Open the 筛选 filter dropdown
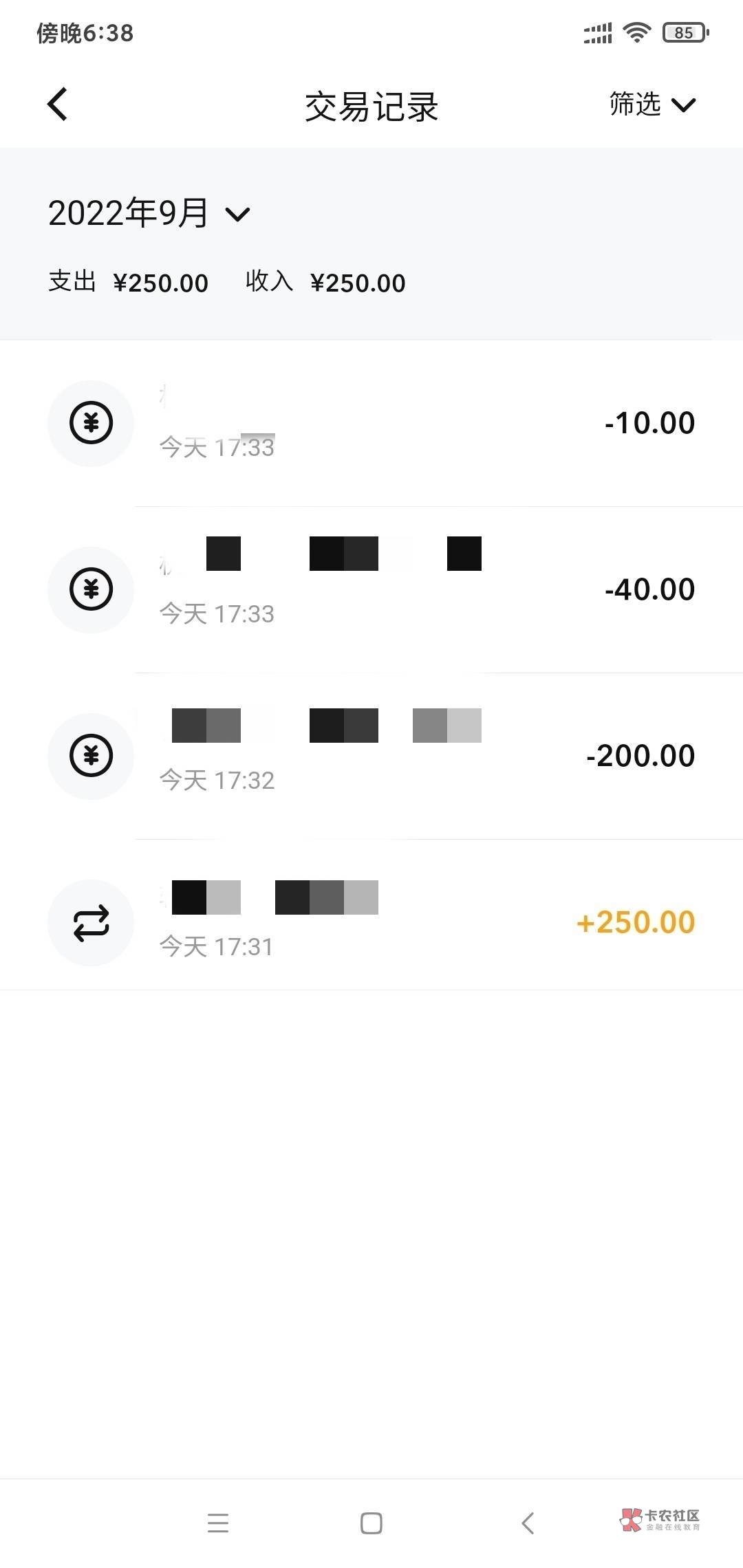This screenshot has height=1568, width=743. coord(652,105)
